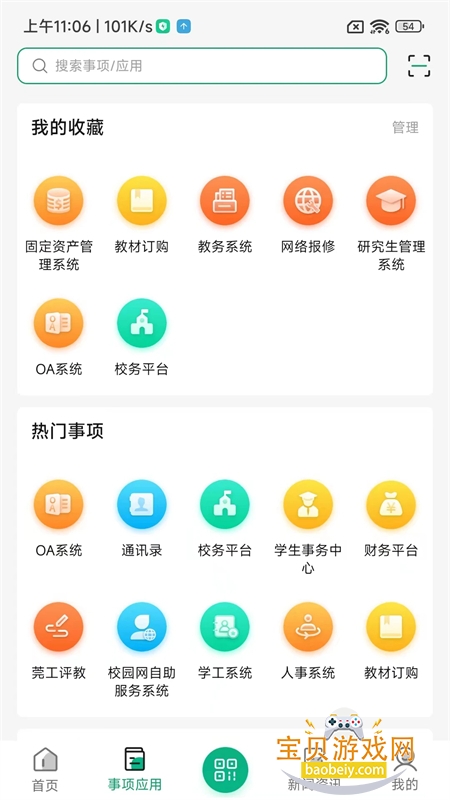Tap the 搜索事项/应用 search box
Viewport: 450px width, 800px height.
point(202,66)
